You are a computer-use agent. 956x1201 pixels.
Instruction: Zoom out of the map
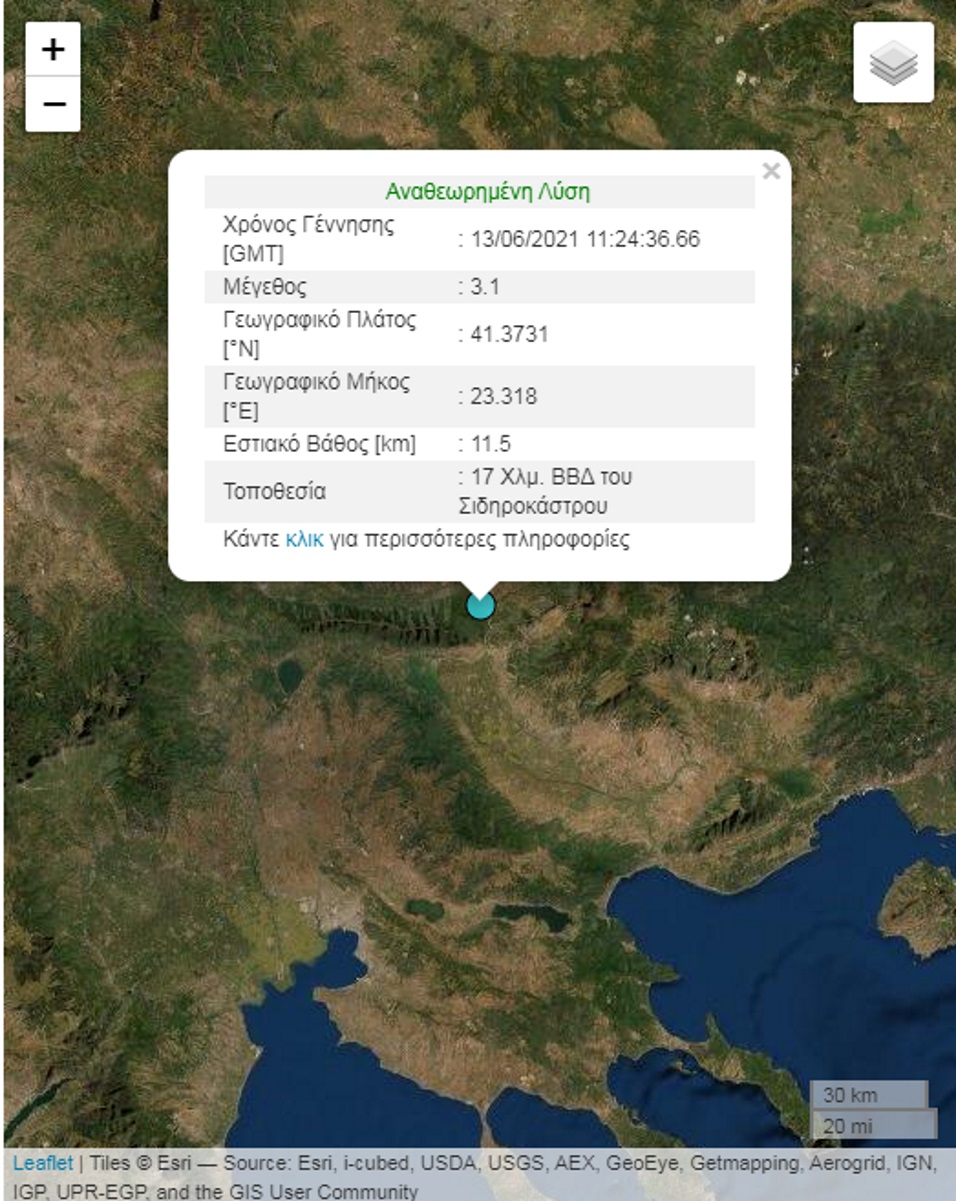[53, 104]
